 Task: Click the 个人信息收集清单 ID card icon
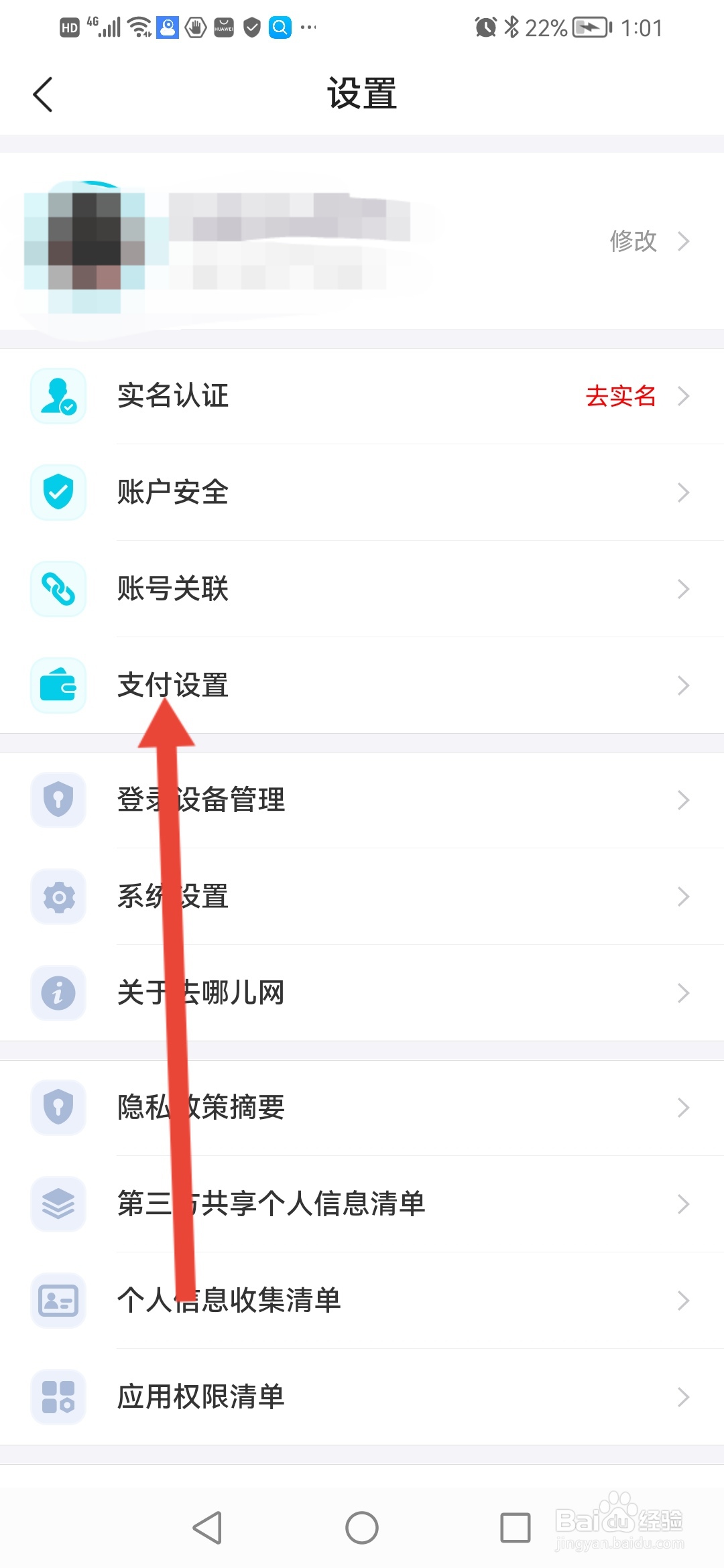click(x=58, y=1300)
